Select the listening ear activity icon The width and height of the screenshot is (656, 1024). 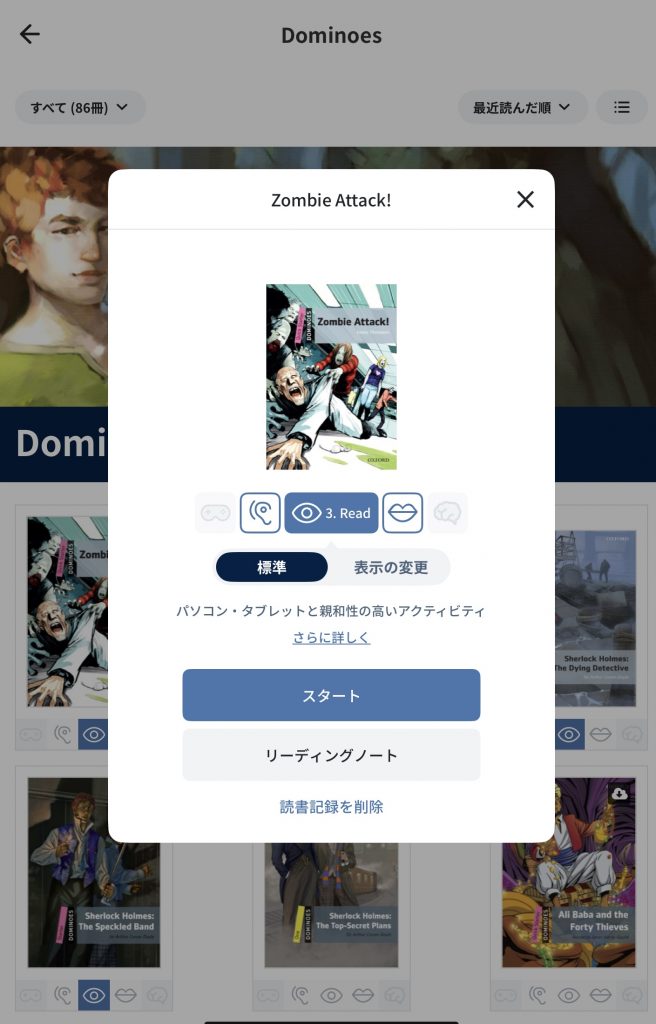point(260,513)
